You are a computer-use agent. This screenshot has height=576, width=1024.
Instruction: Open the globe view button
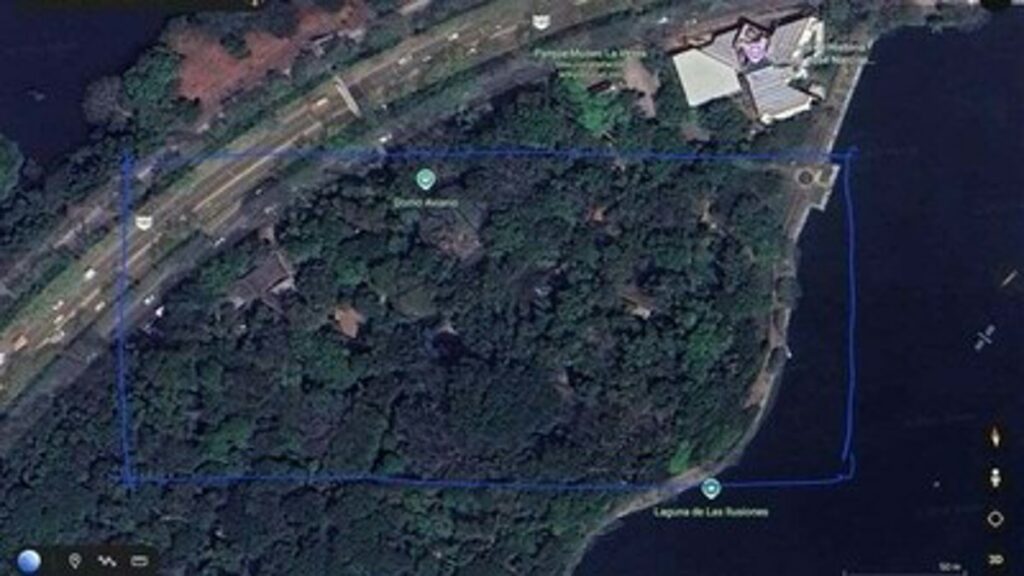click(29, 561)
